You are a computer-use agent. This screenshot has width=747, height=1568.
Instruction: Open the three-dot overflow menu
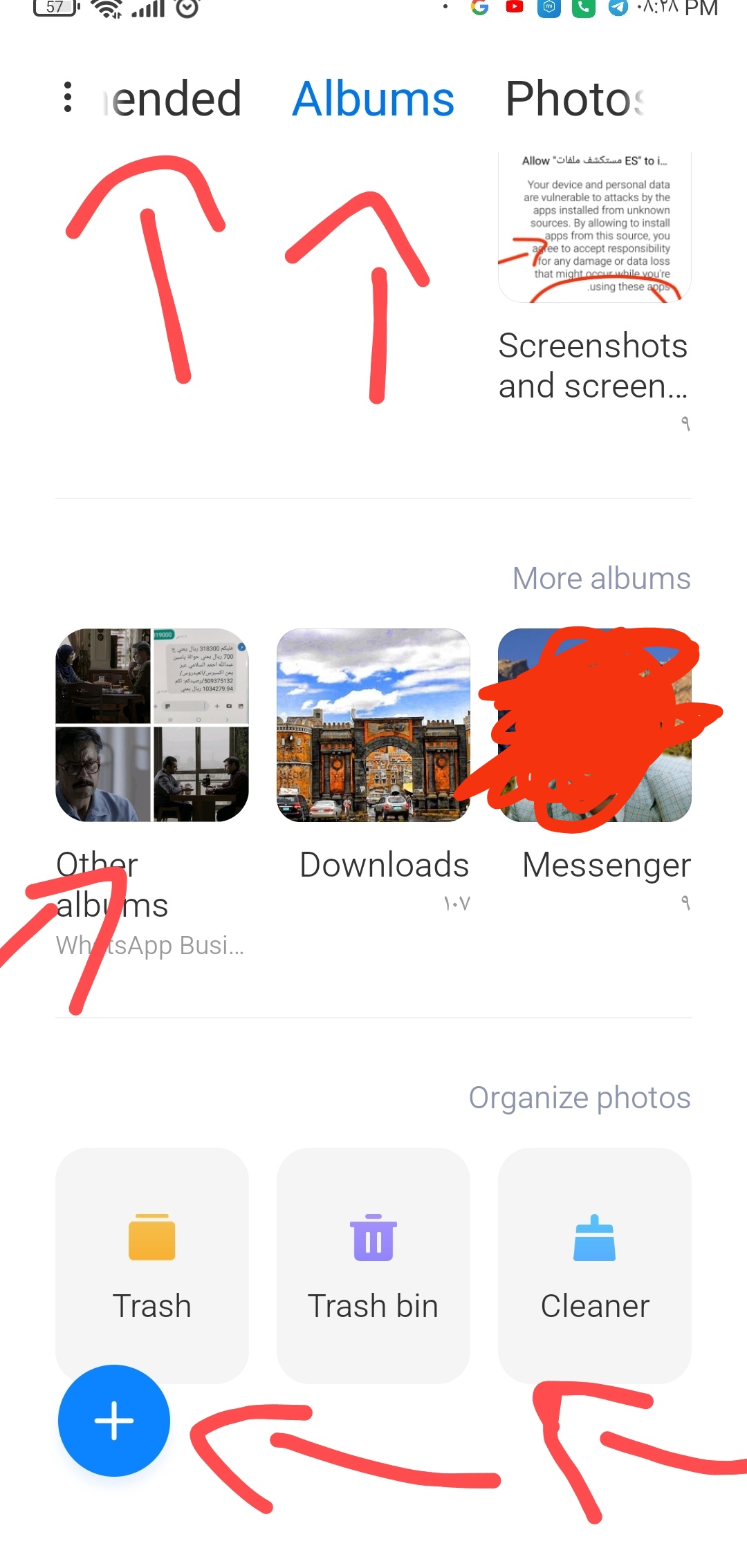coord(68,97)
